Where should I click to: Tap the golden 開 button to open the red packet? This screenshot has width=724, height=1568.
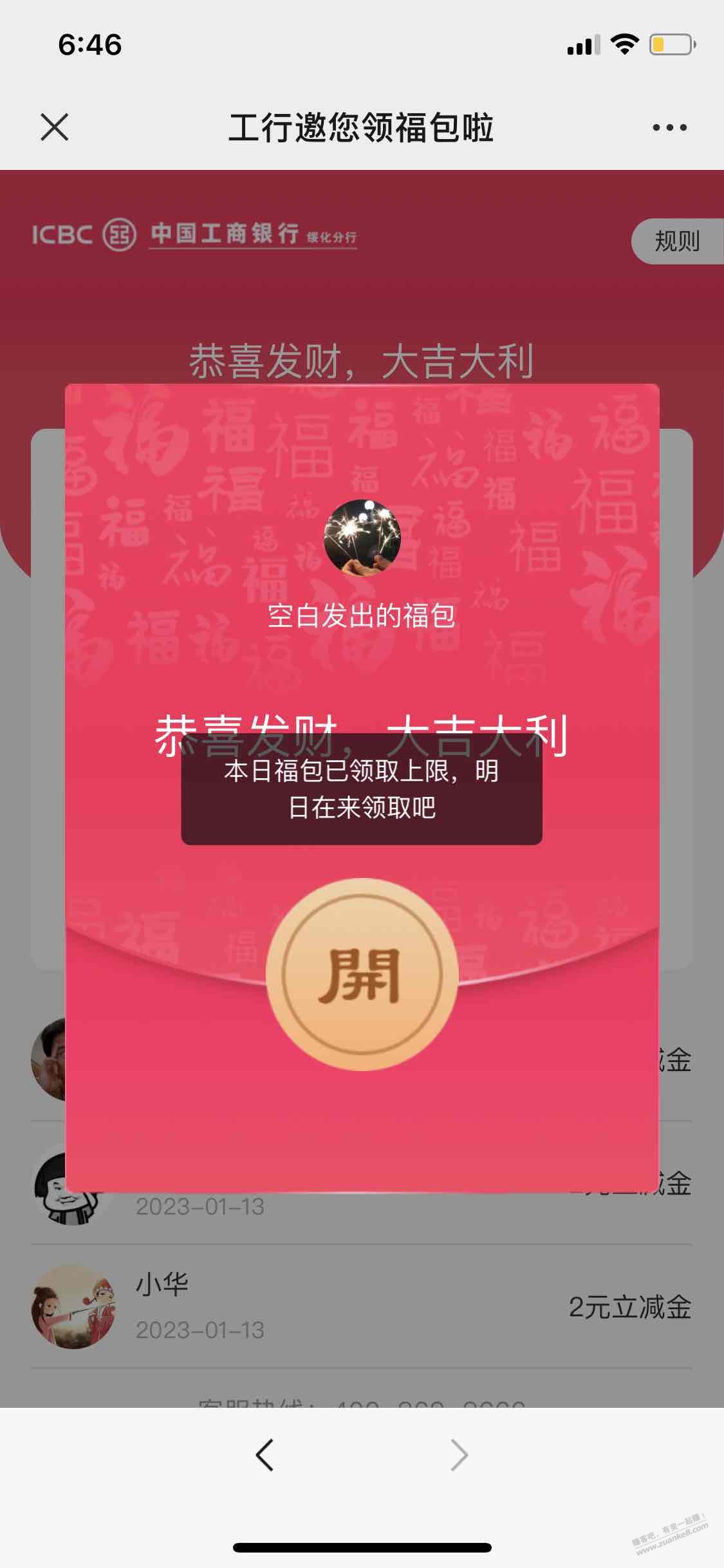click(362, 975)
